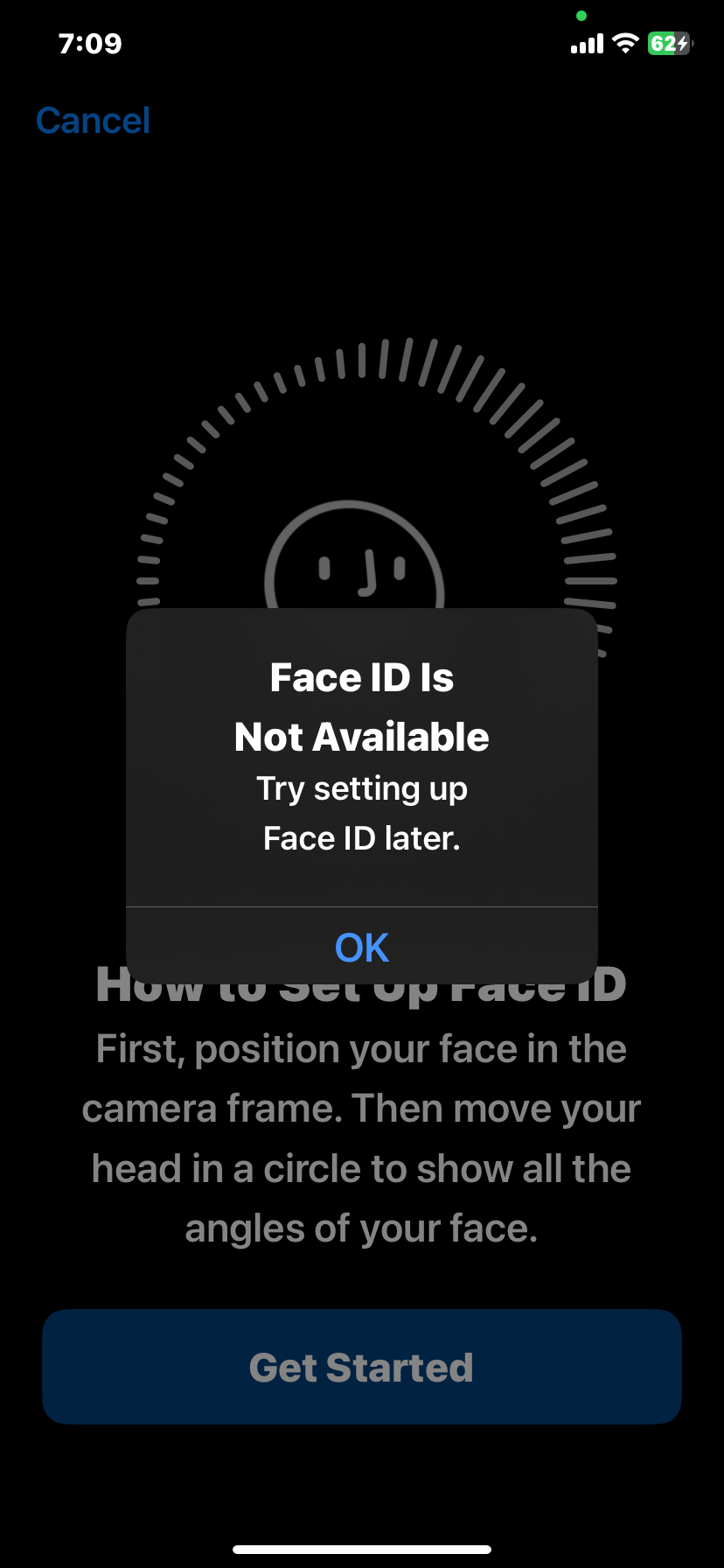Tap the divider line above the OK button
The height and width of the screenshot is (1568, 724).
[361, 906]
